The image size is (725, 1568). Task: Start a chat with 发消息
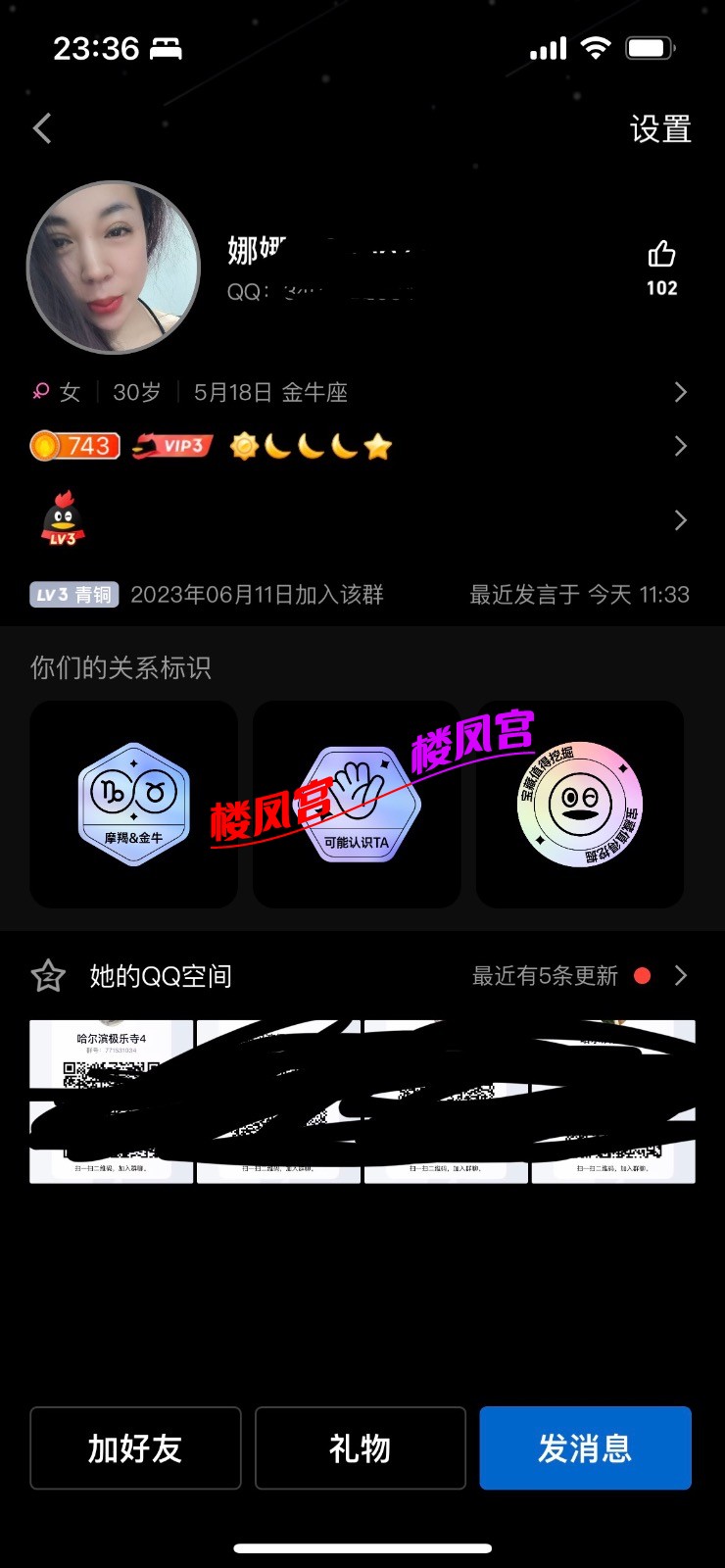(x=585, y=1447)
